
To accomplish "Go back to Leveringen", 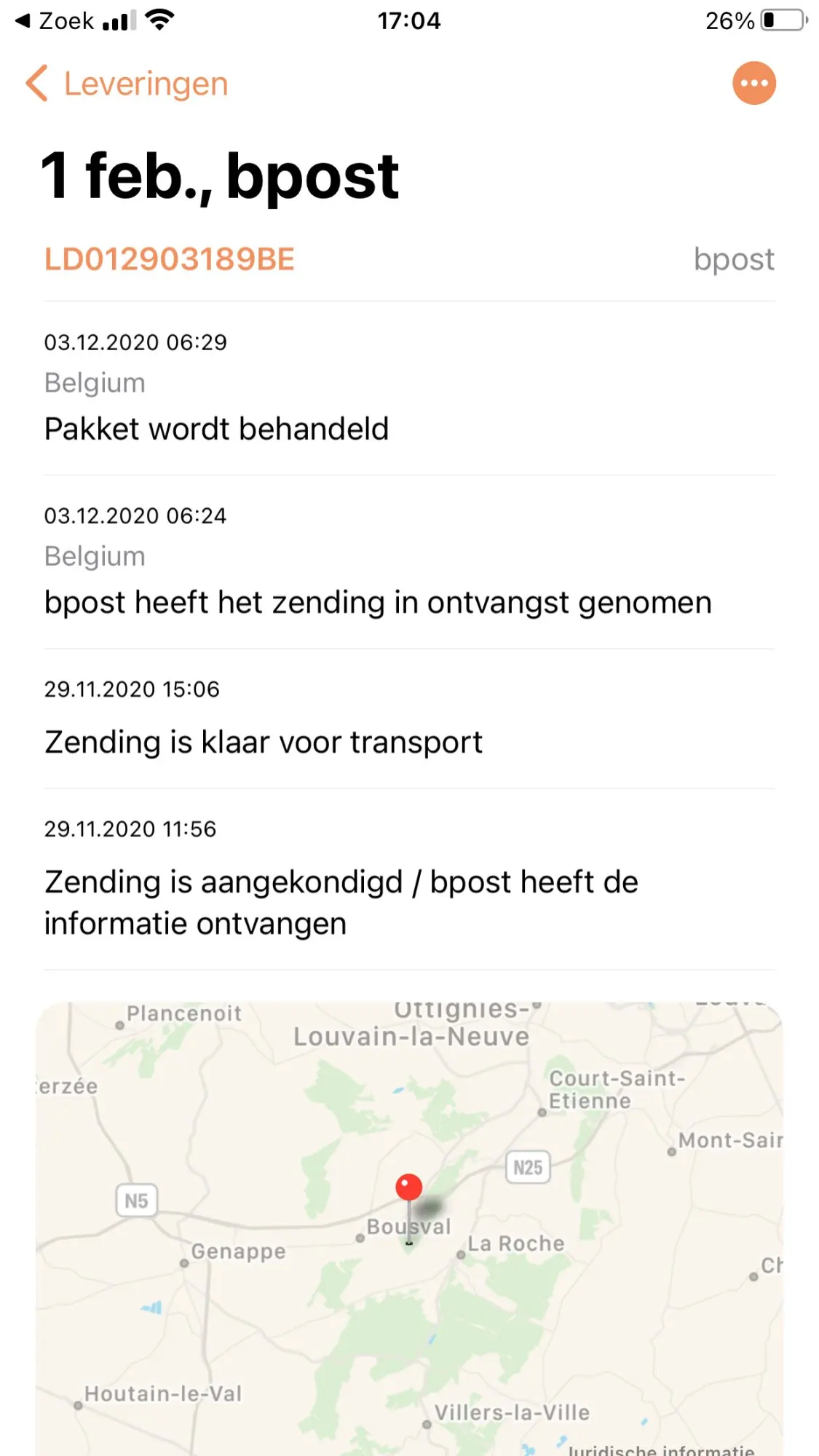I will pos(127,84).
